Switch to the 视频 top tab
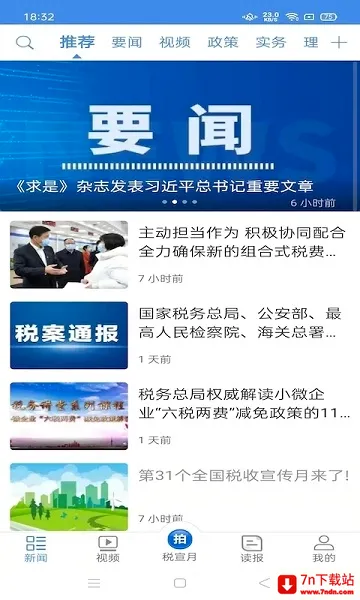The height and width of the screenshot is (600, 360). pos(175,42)
